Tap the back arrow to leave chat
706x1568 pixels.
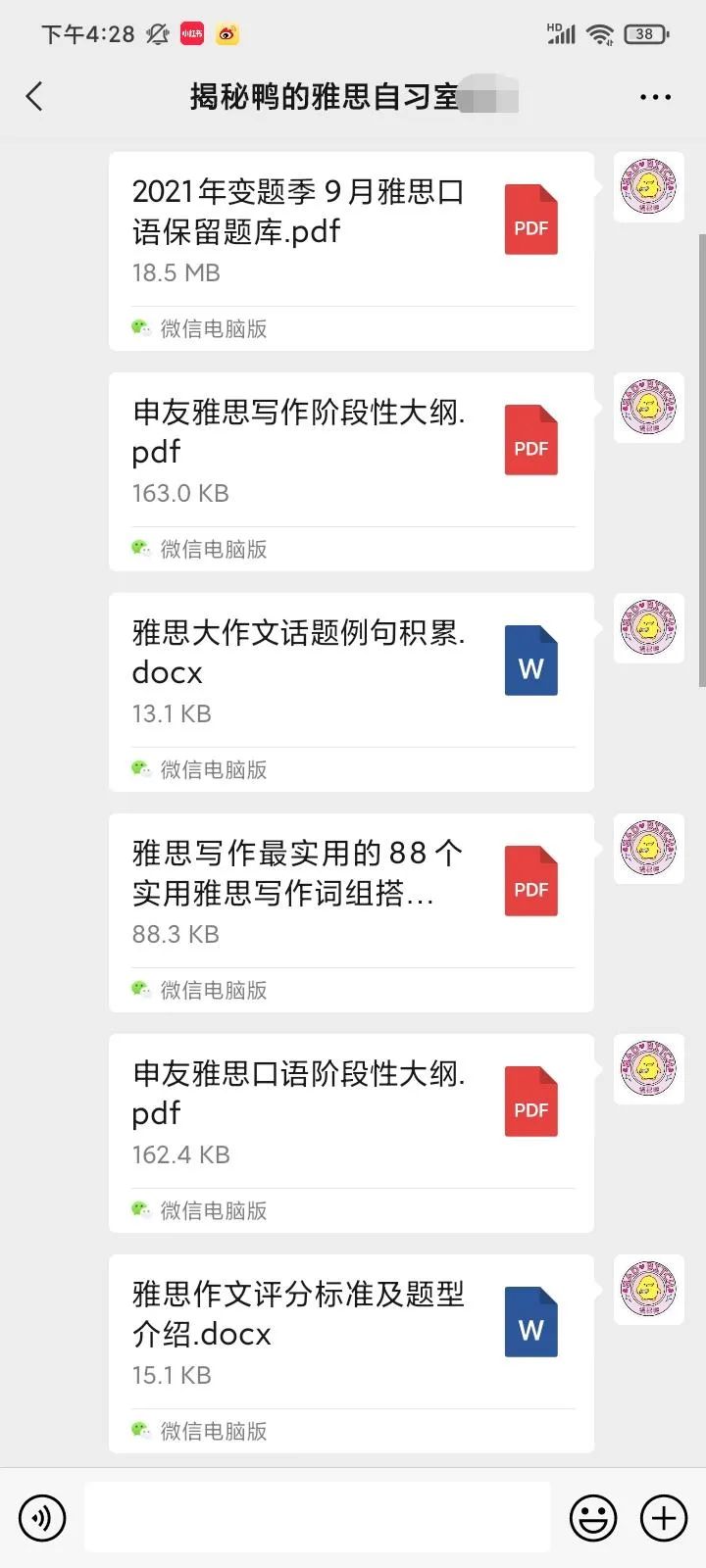35,96
